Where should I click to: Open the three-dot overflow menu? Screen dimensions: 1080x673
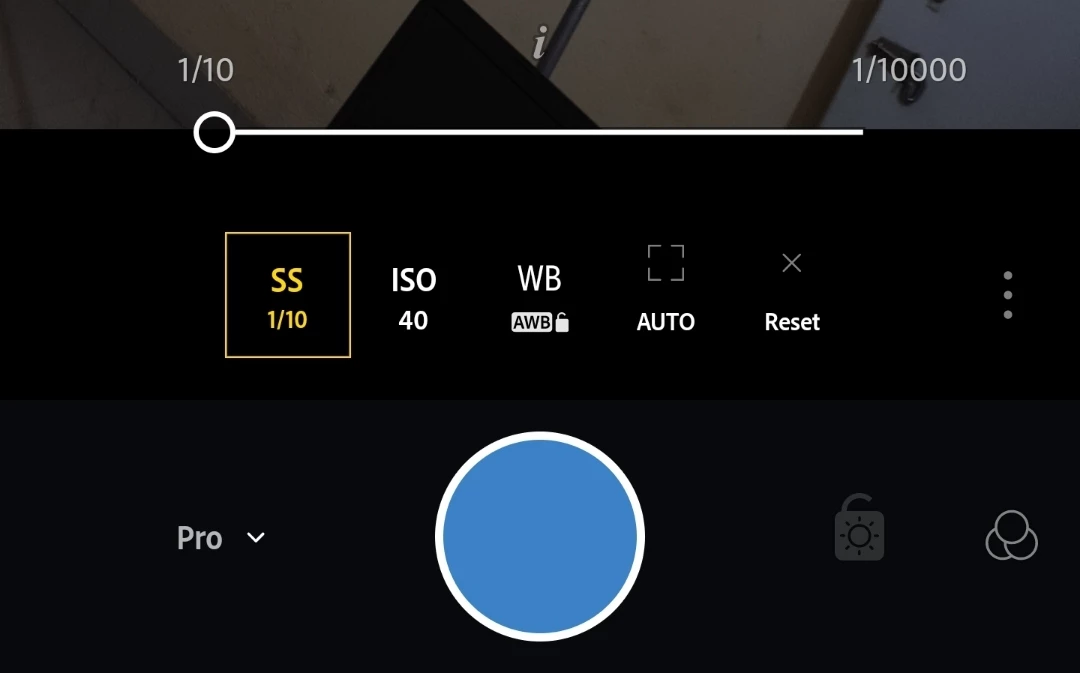1007,295
